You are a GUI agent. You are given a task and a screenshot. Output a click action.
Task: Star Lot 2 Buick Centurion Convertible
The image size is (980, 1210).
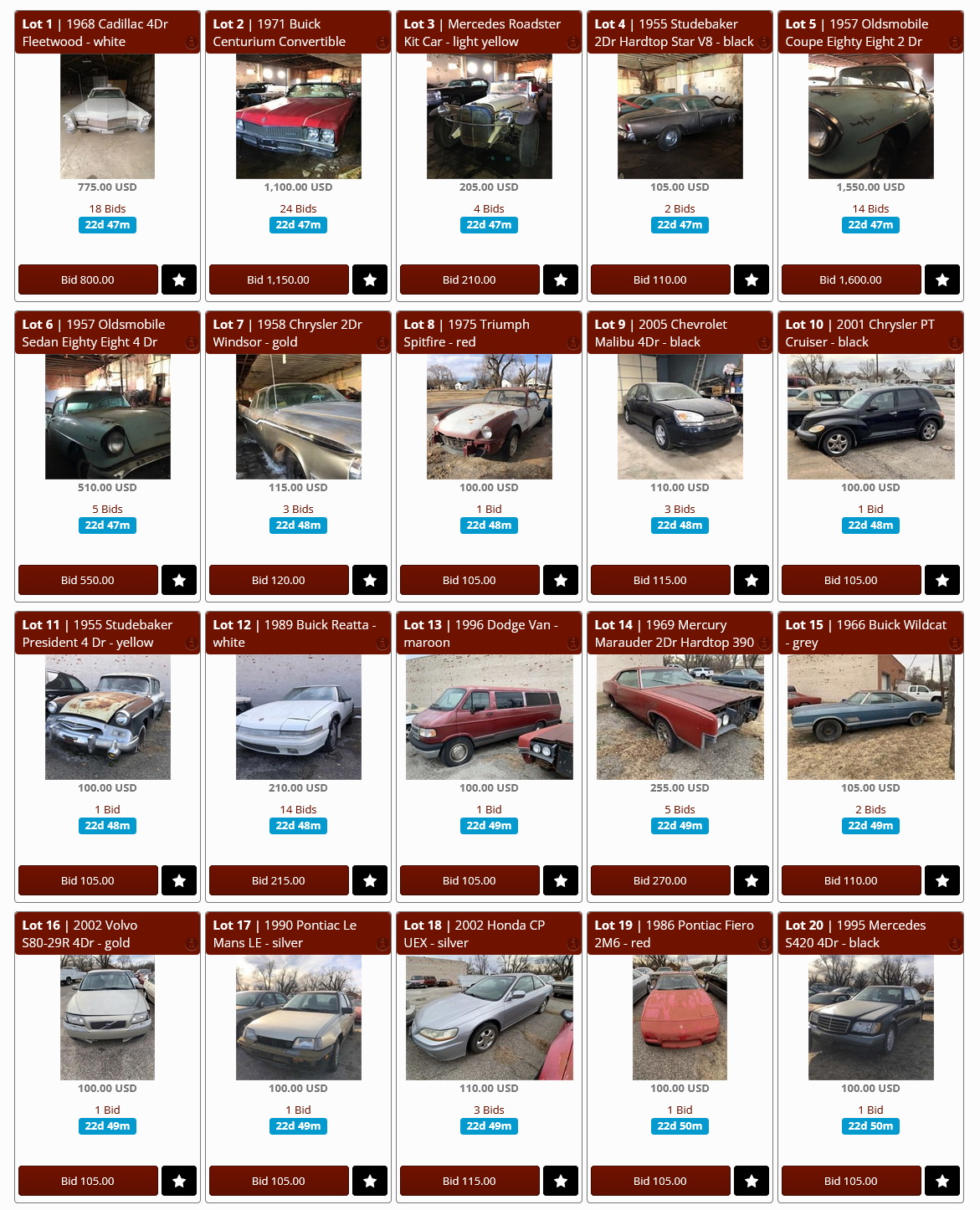click(x=370, y=279)
